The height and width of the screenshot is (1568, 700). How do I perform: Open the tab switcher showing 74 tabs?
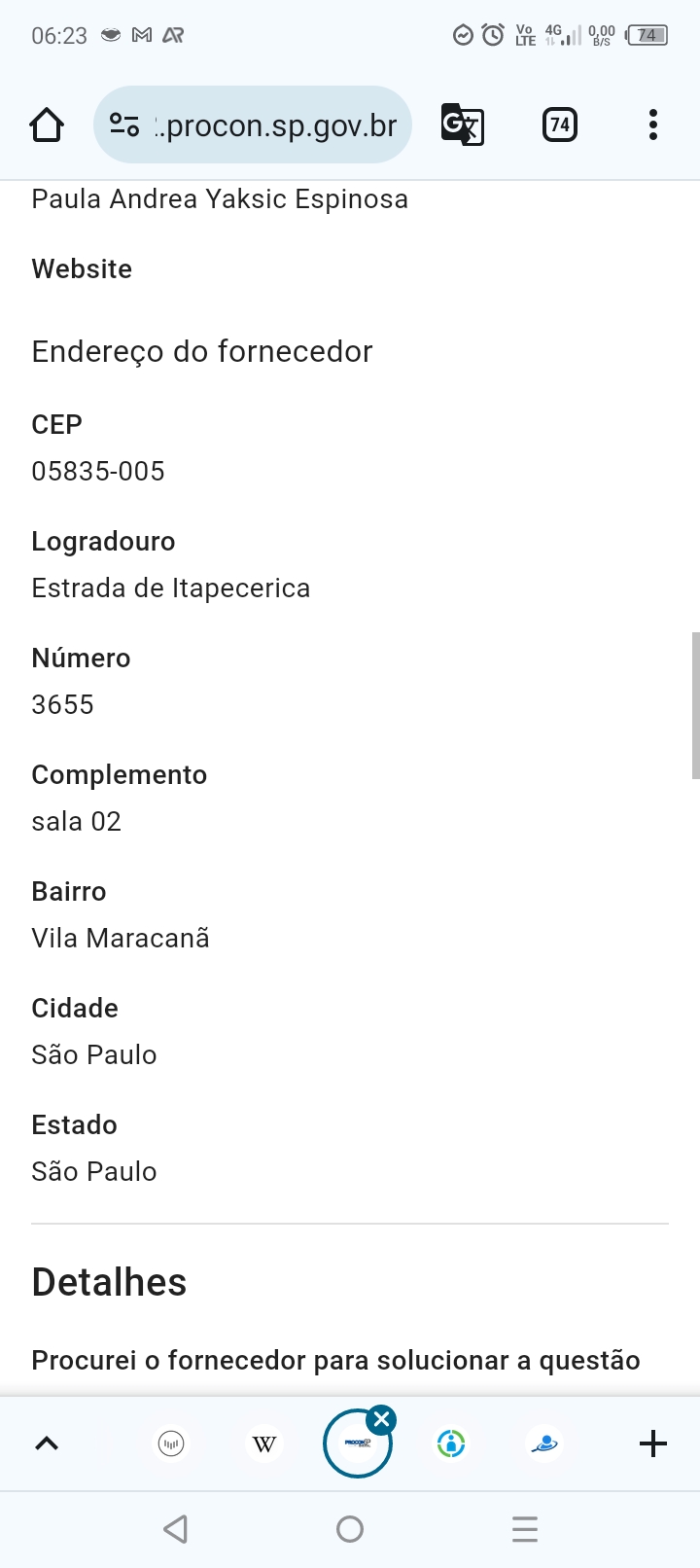(559, 125)
